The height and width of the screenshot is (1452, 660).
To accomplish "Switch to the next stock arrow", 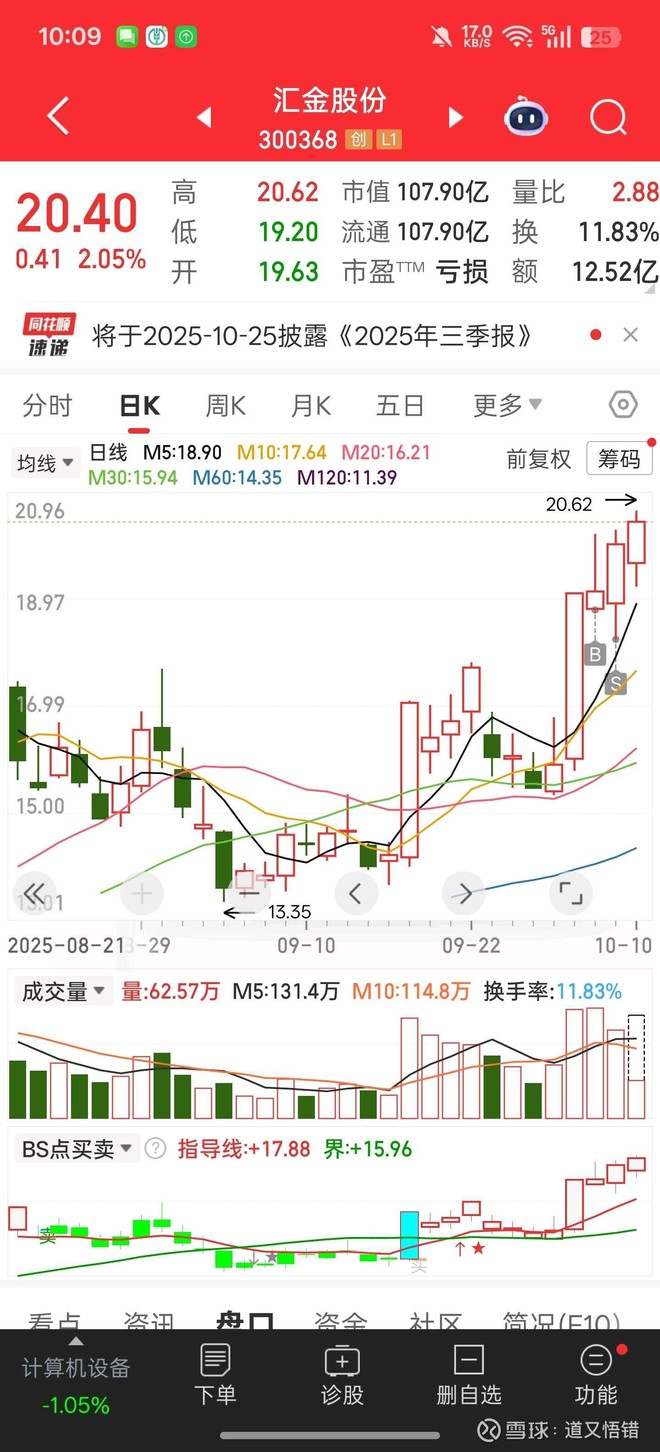I will (x=456, y=118).
